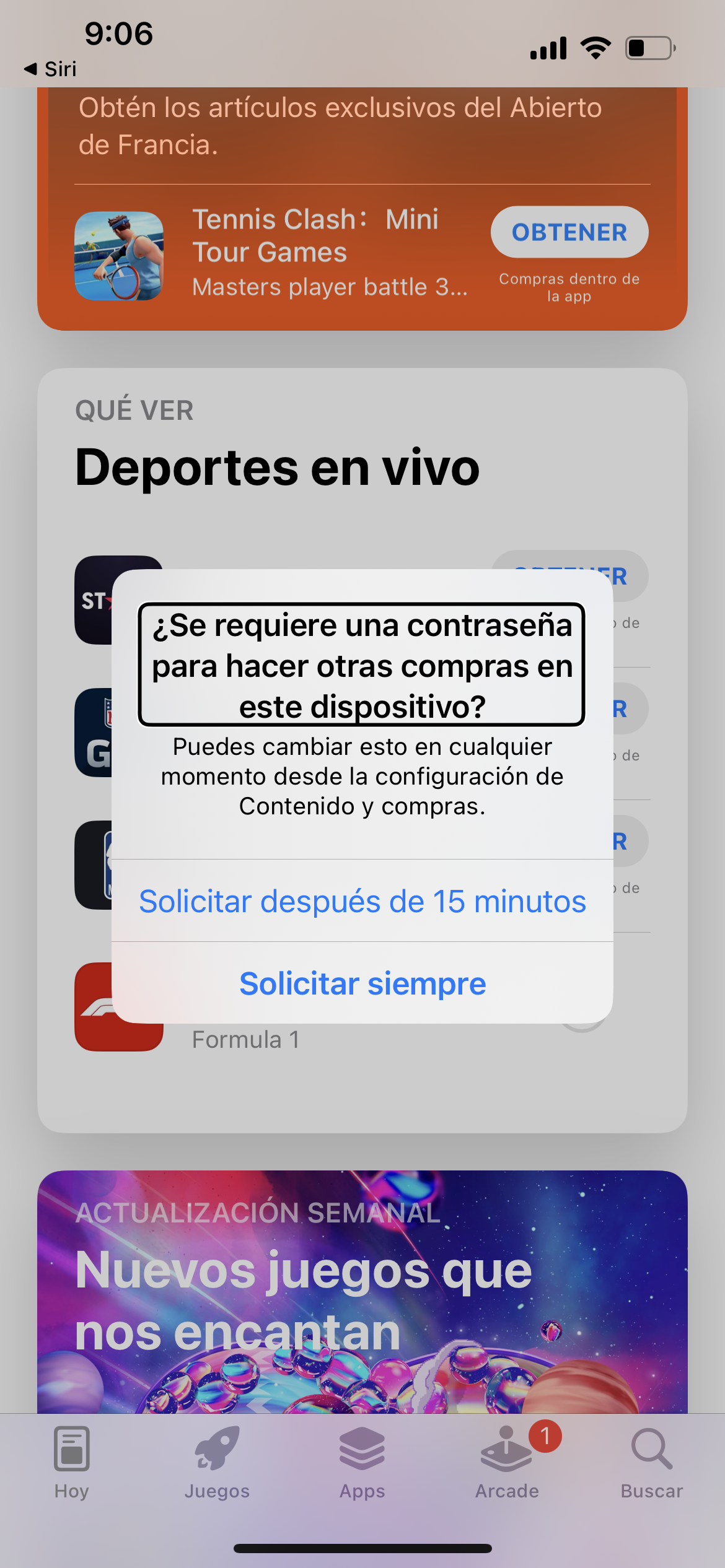Open the Apps tab

click(x=362, y=1462)
